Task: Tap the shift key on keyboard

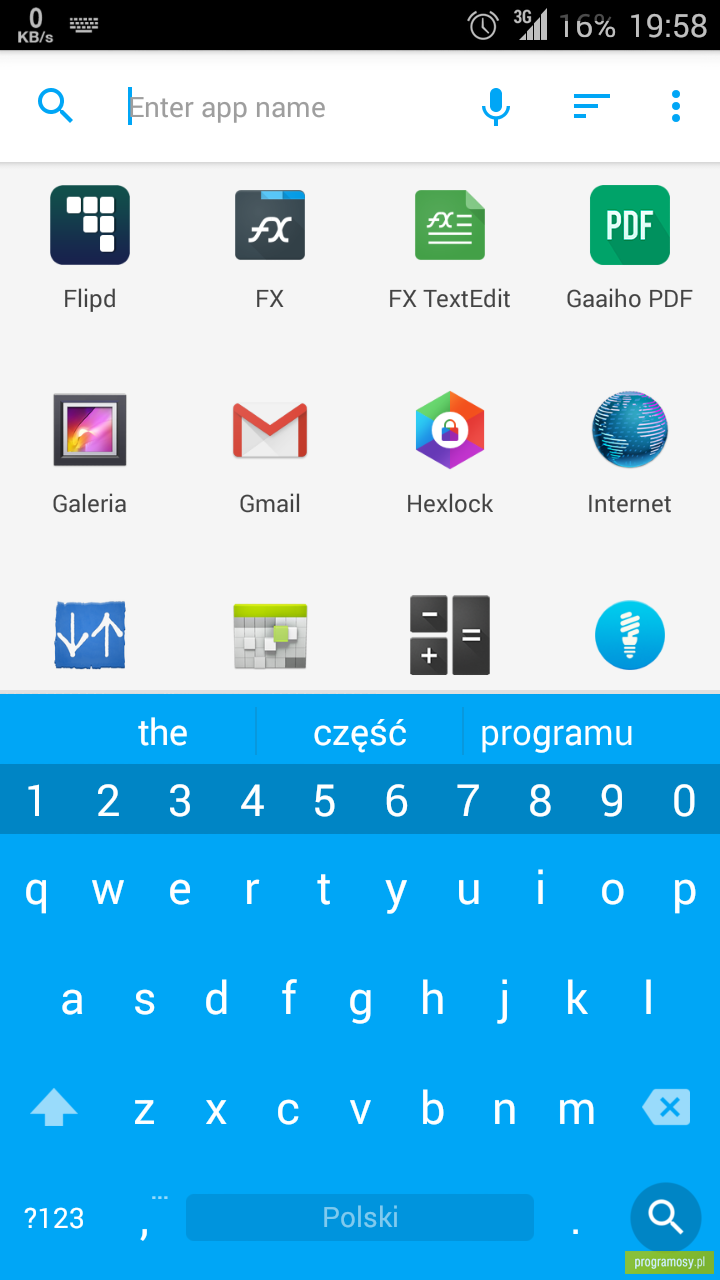Action: click(54, 1108)
